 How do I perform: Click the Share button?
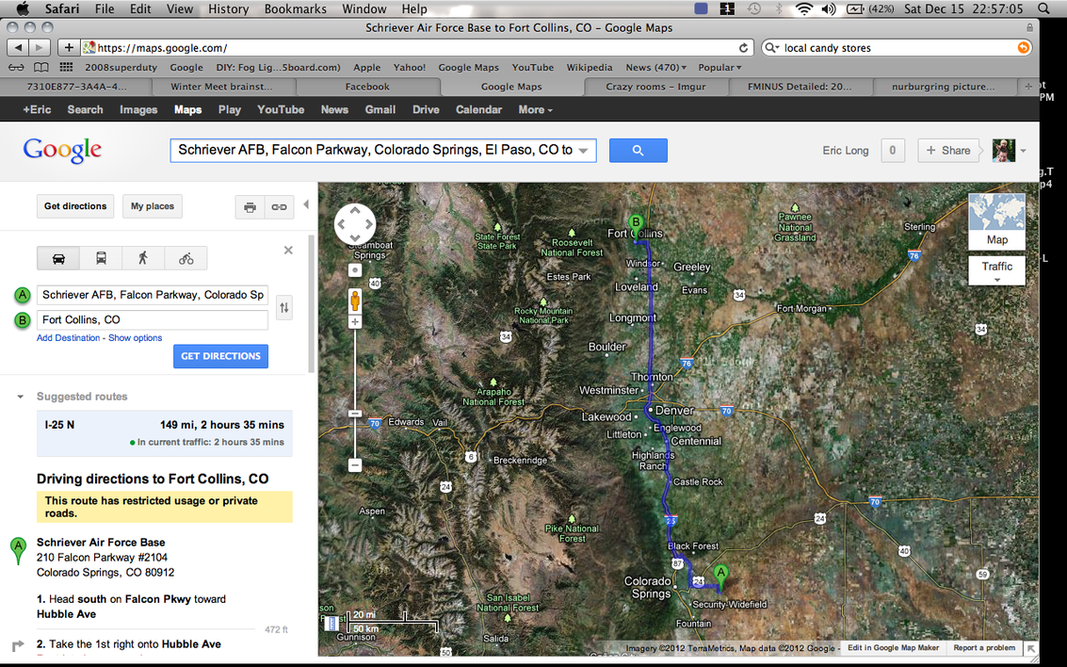[947, 151]
